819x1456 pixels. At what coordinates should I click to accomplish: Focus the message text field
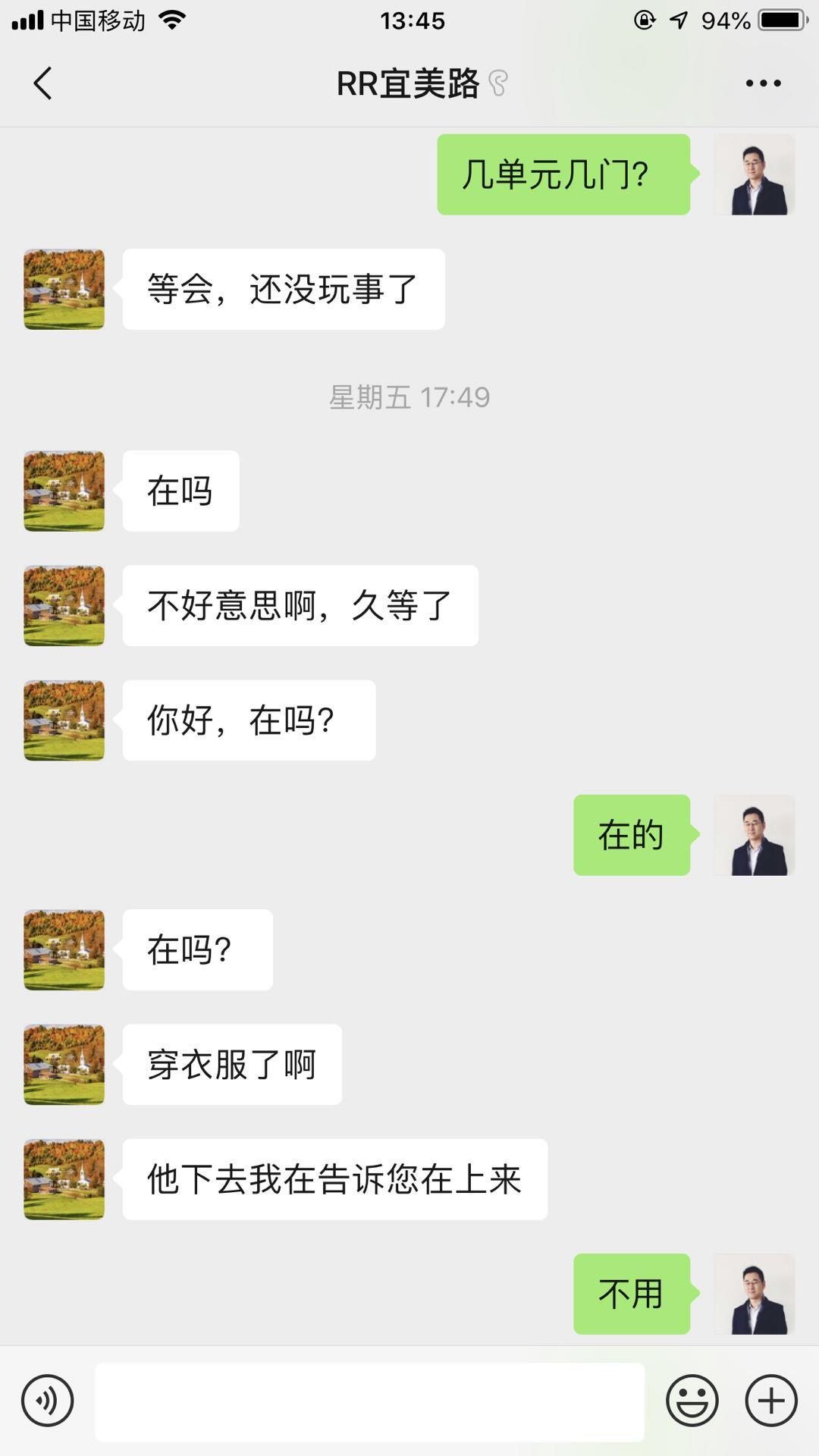pos(369,1401)
